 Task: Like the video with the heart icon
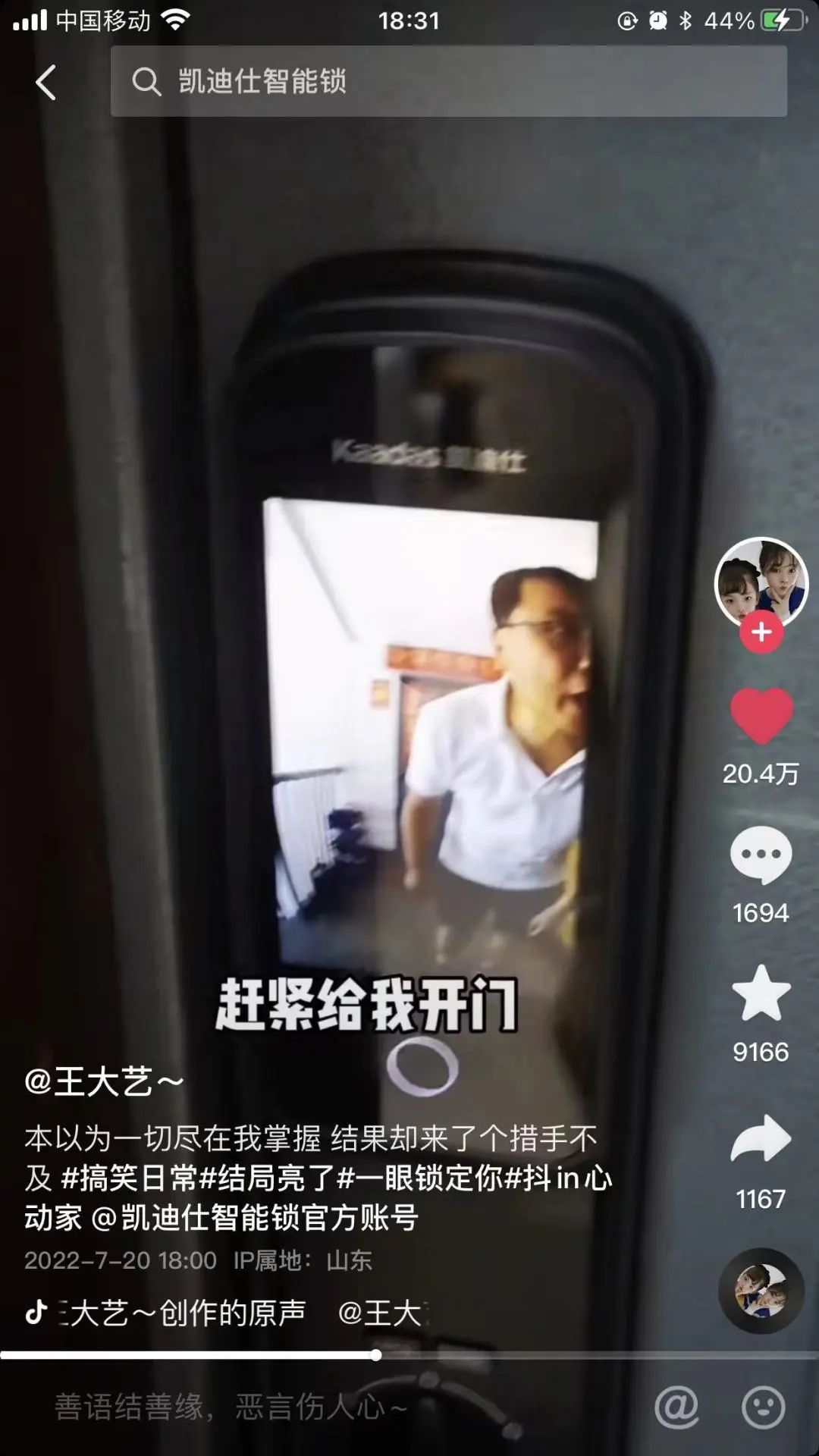coord(761,715)
